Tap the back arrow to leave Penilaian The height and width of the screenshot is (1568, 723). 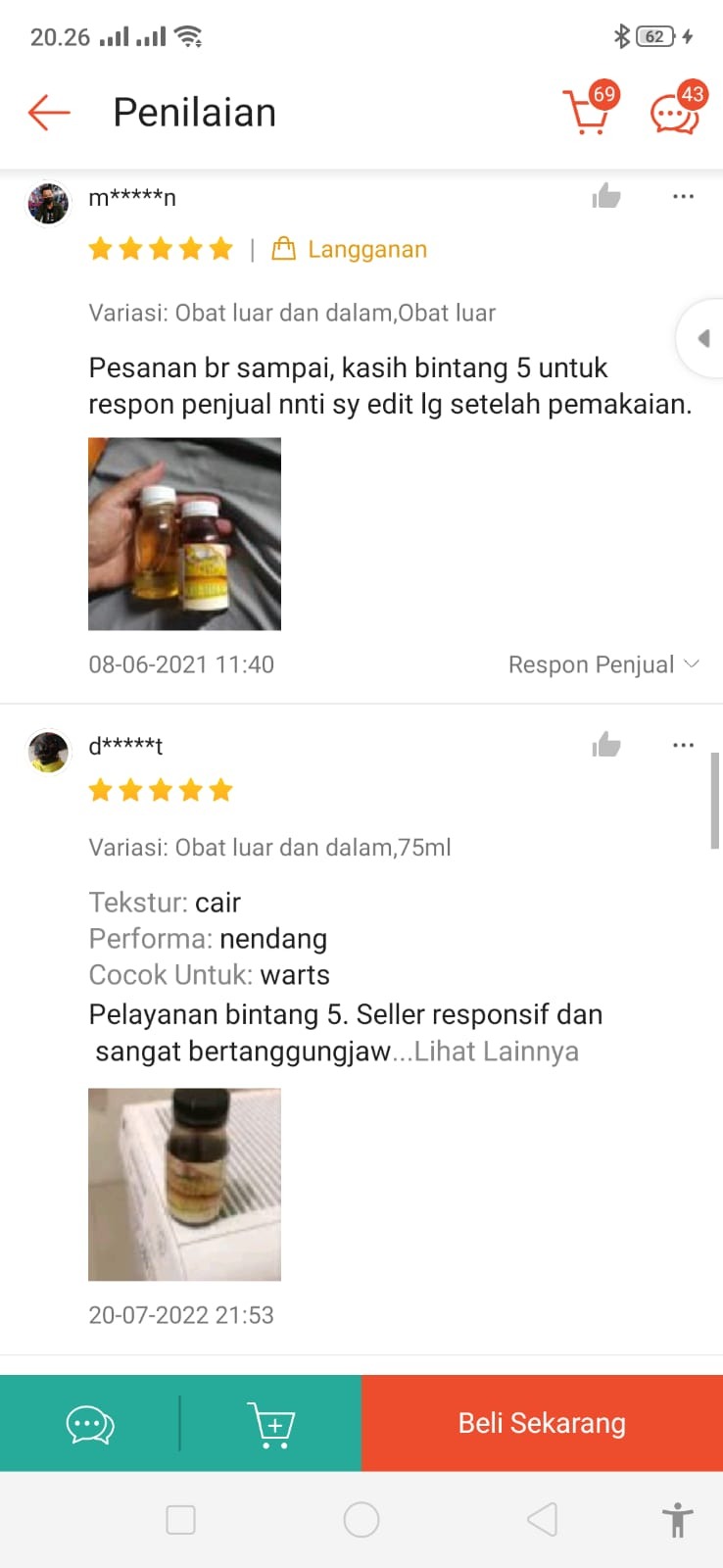[x=48, y=112]
